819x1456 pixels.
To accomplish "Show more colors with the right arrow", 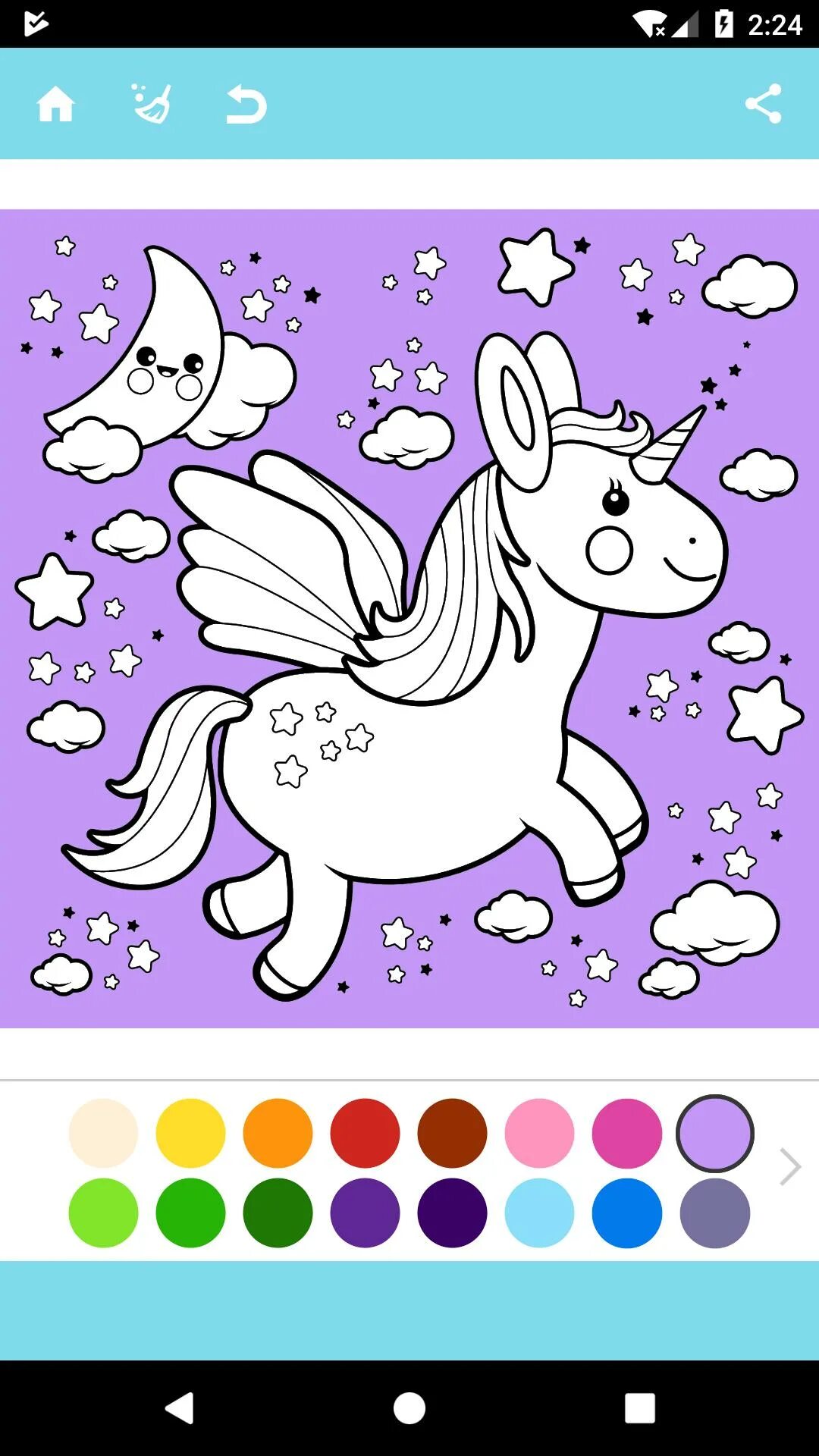I will coord(790,1166).
